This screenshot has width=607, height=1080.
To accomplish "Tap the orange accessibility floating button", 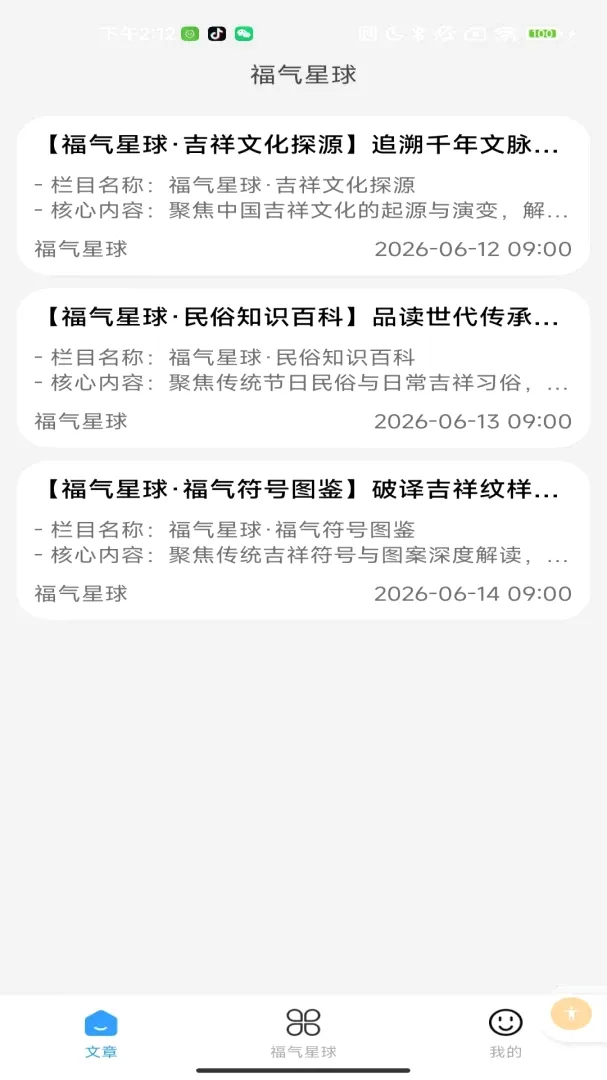I will 571,1013.
